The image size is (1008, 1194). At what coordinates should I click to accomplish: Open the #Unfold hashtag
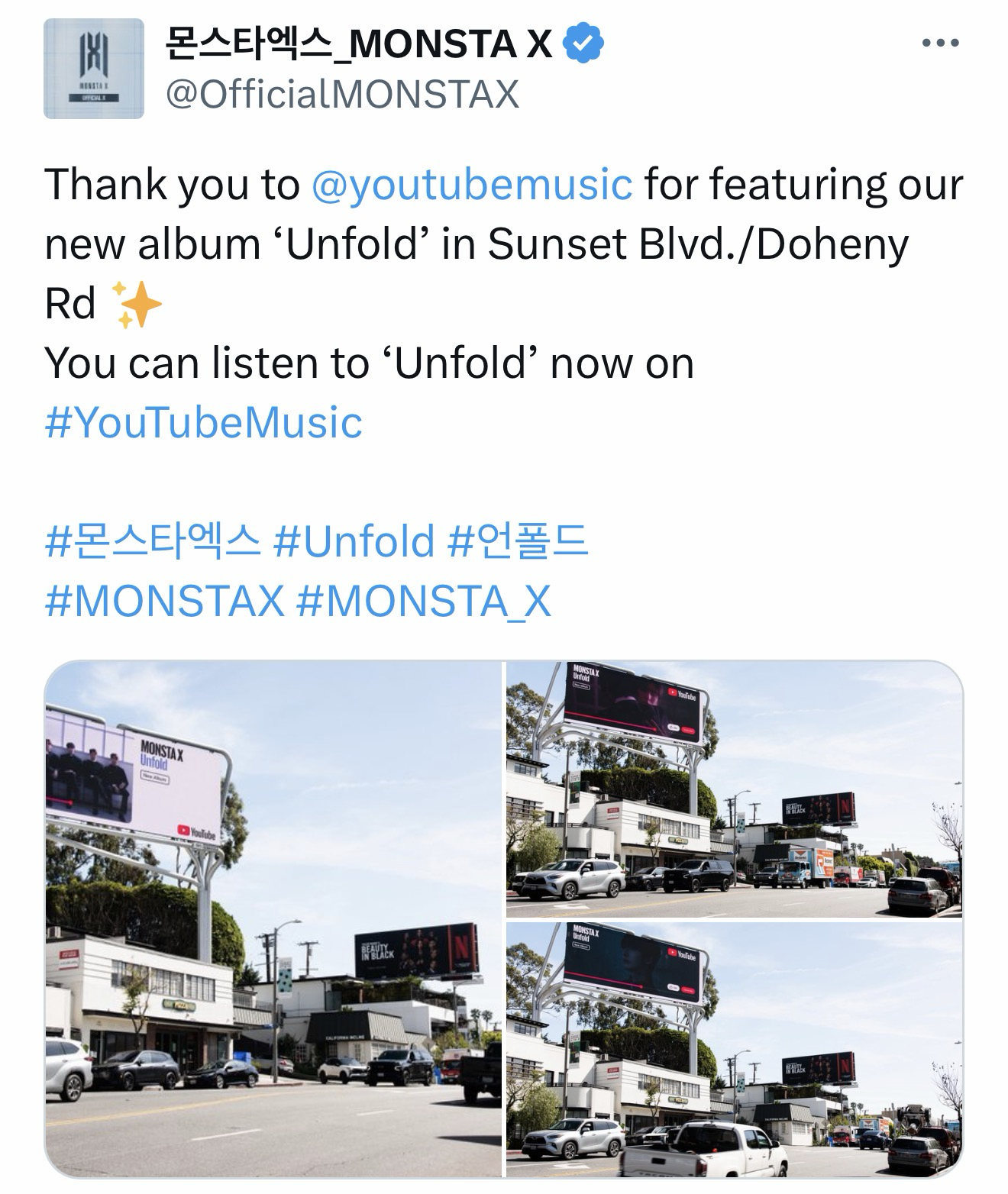[354, 541]
